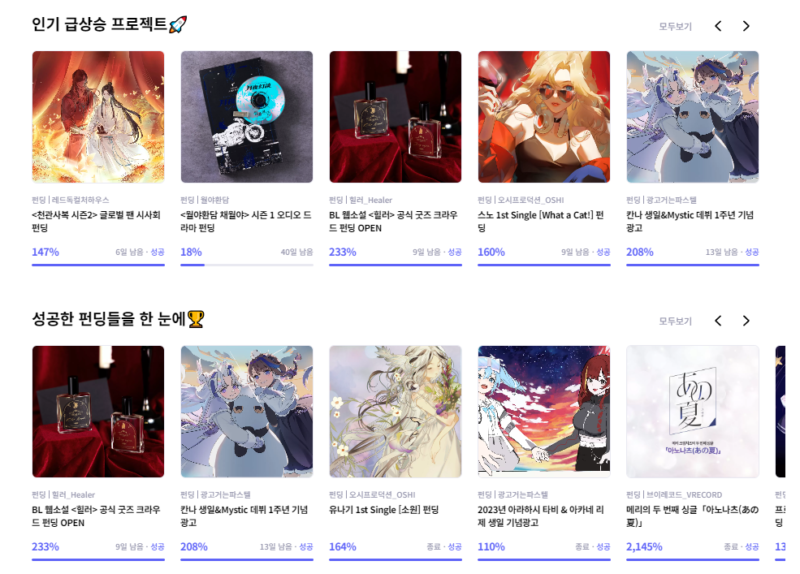Open the 칸나 생일&Mystic 1주년 card under 성공한 펀딩들
The width and height of the screenshot is (800, 574).
pos(246,412)
